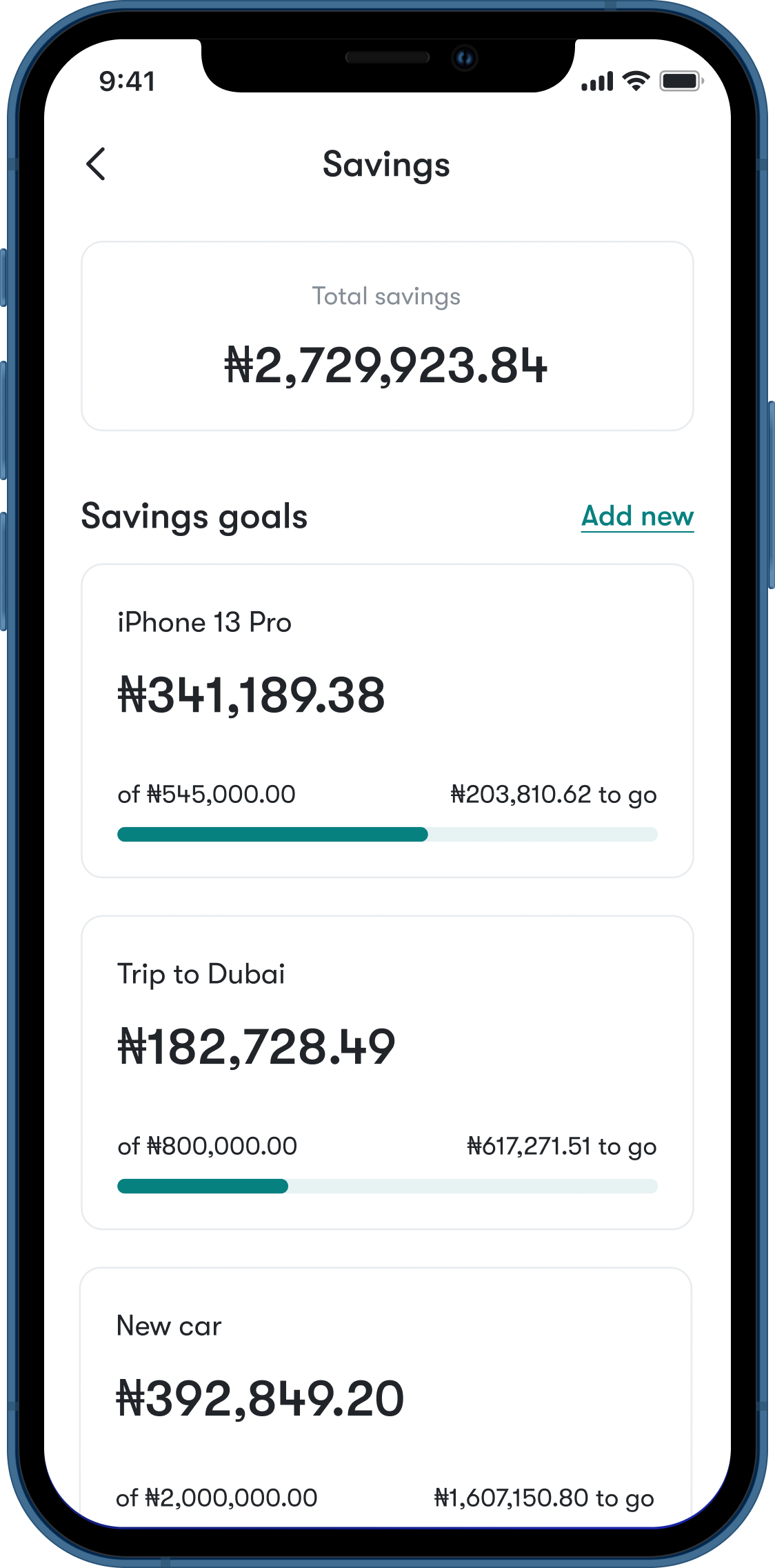The height and width of the screenshot is (1568, 775).
Task: Open the Trip to Dubai savings goal
Action: [x=387, y=1071]
